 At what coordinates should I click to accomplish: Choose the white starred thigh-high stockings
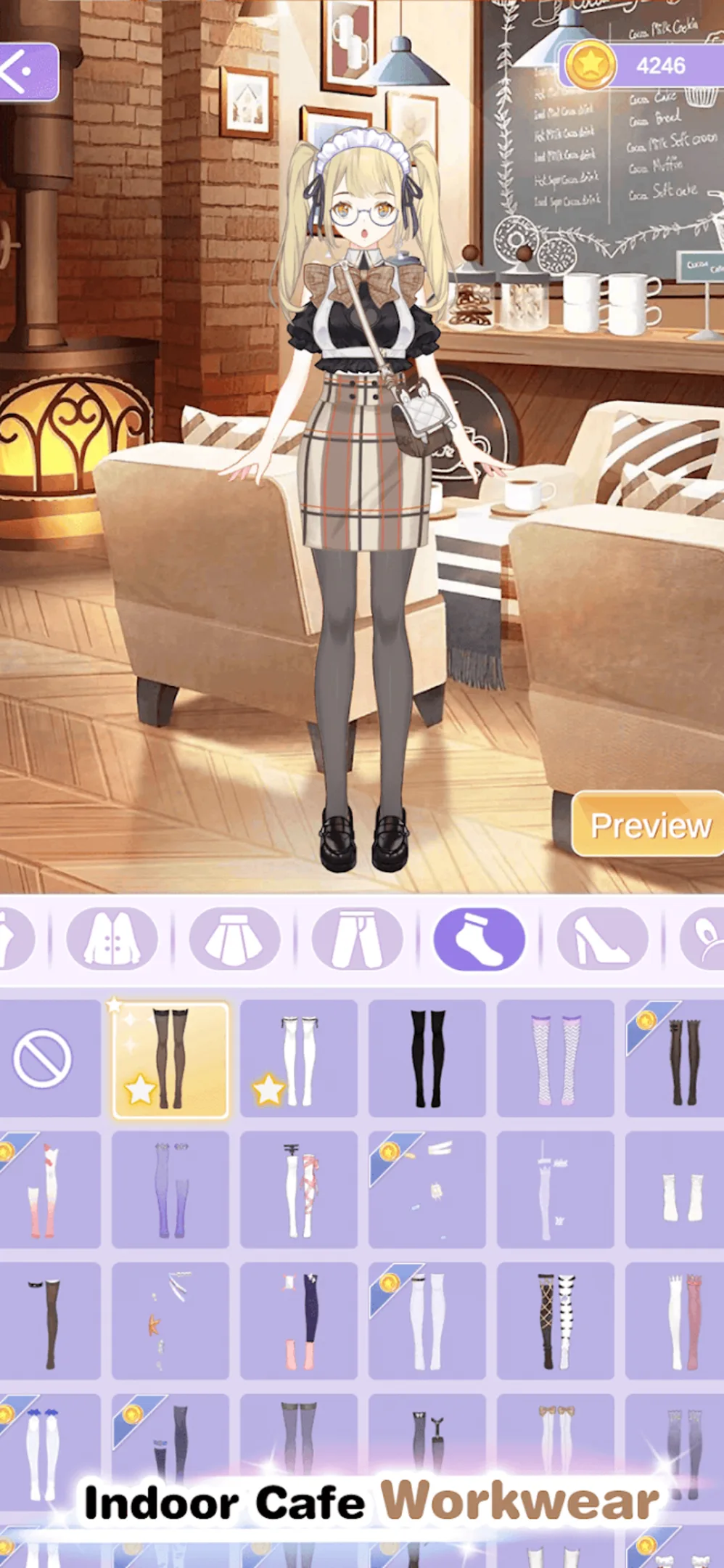point(299,1059)
